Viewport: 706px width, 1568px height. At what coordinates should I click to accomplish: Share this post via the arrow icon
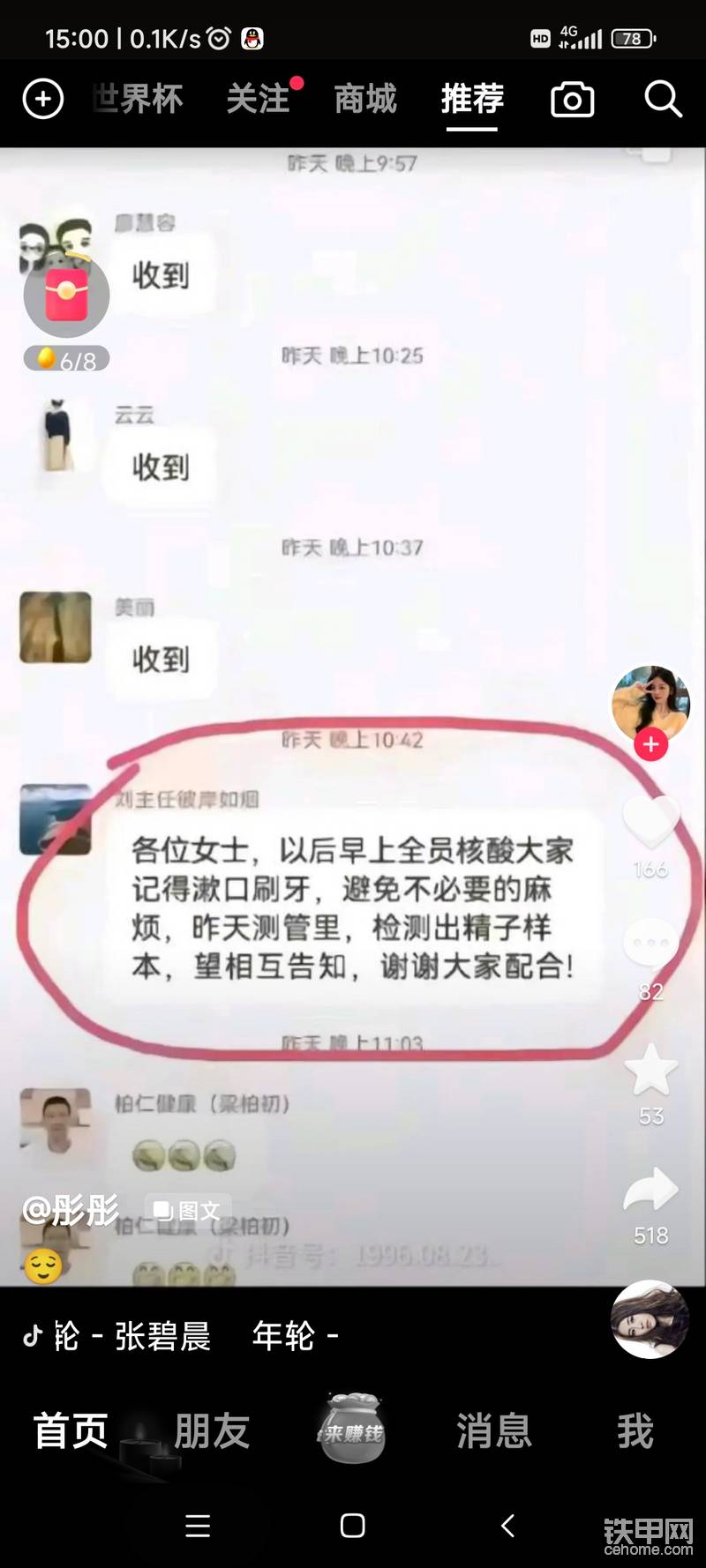650,1191
